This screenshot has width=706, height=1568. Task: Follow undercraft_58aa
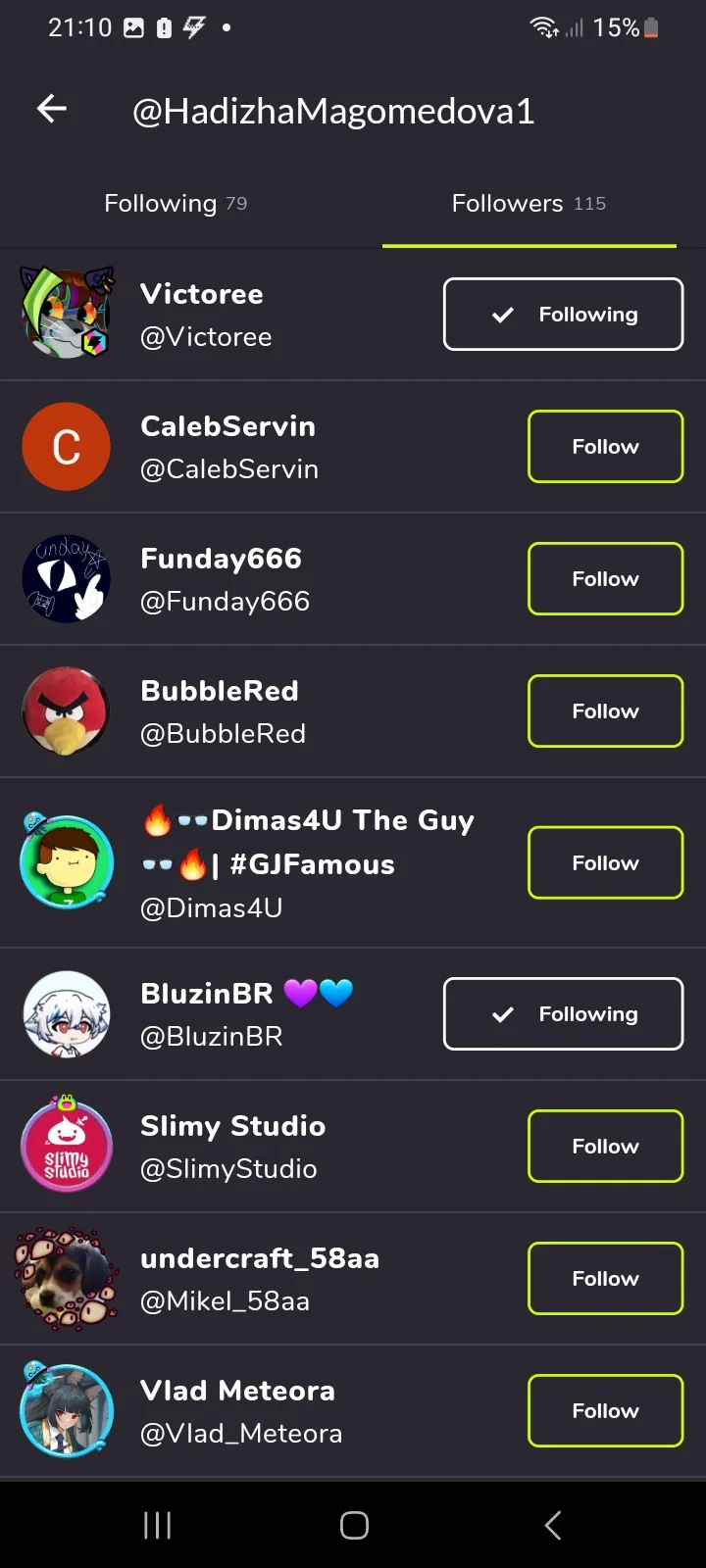606,1279
